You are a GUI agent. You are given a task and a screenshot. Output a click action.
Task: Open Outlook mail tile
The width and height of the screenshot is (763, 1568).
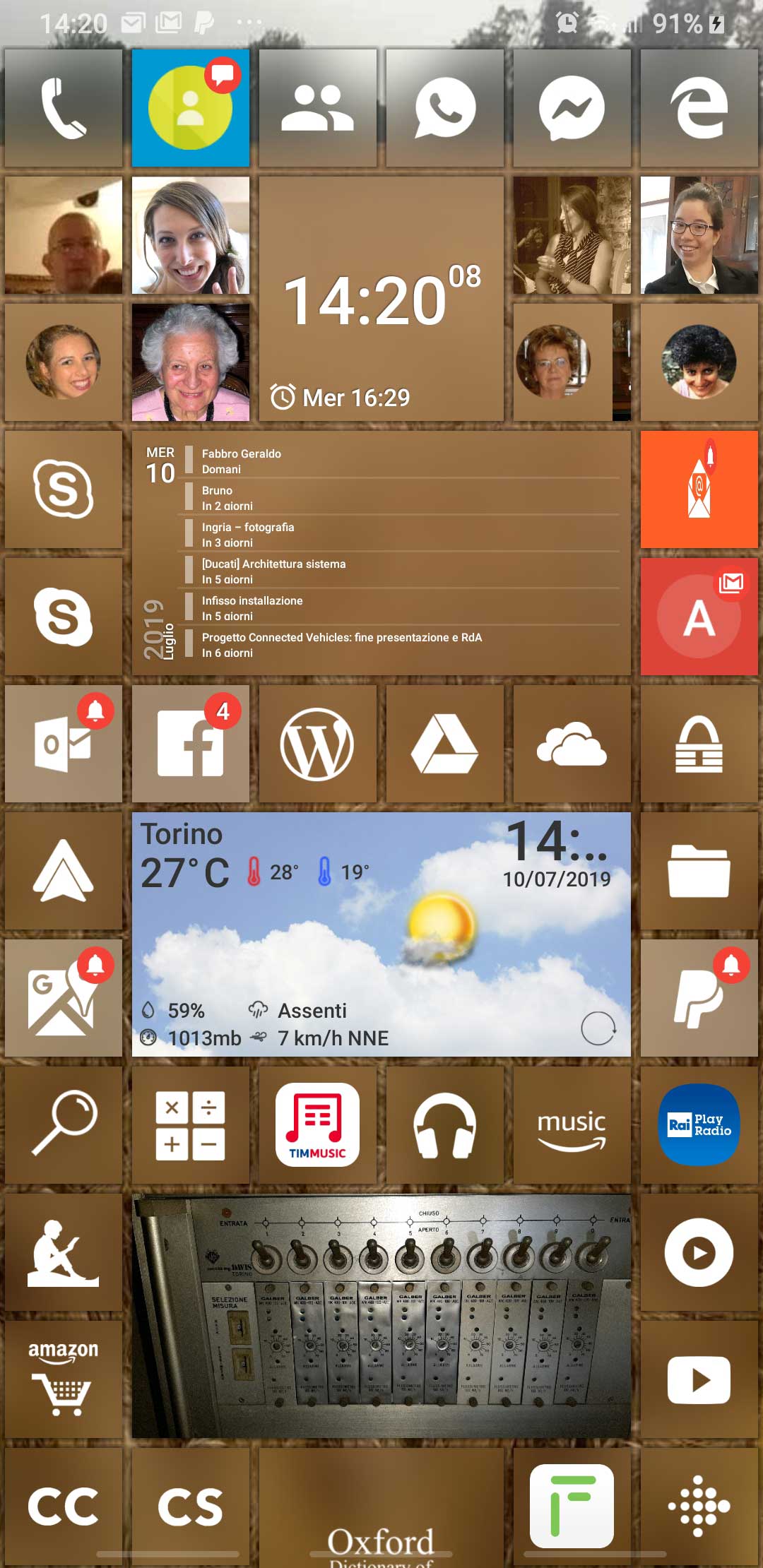click(x=64, y=744)
